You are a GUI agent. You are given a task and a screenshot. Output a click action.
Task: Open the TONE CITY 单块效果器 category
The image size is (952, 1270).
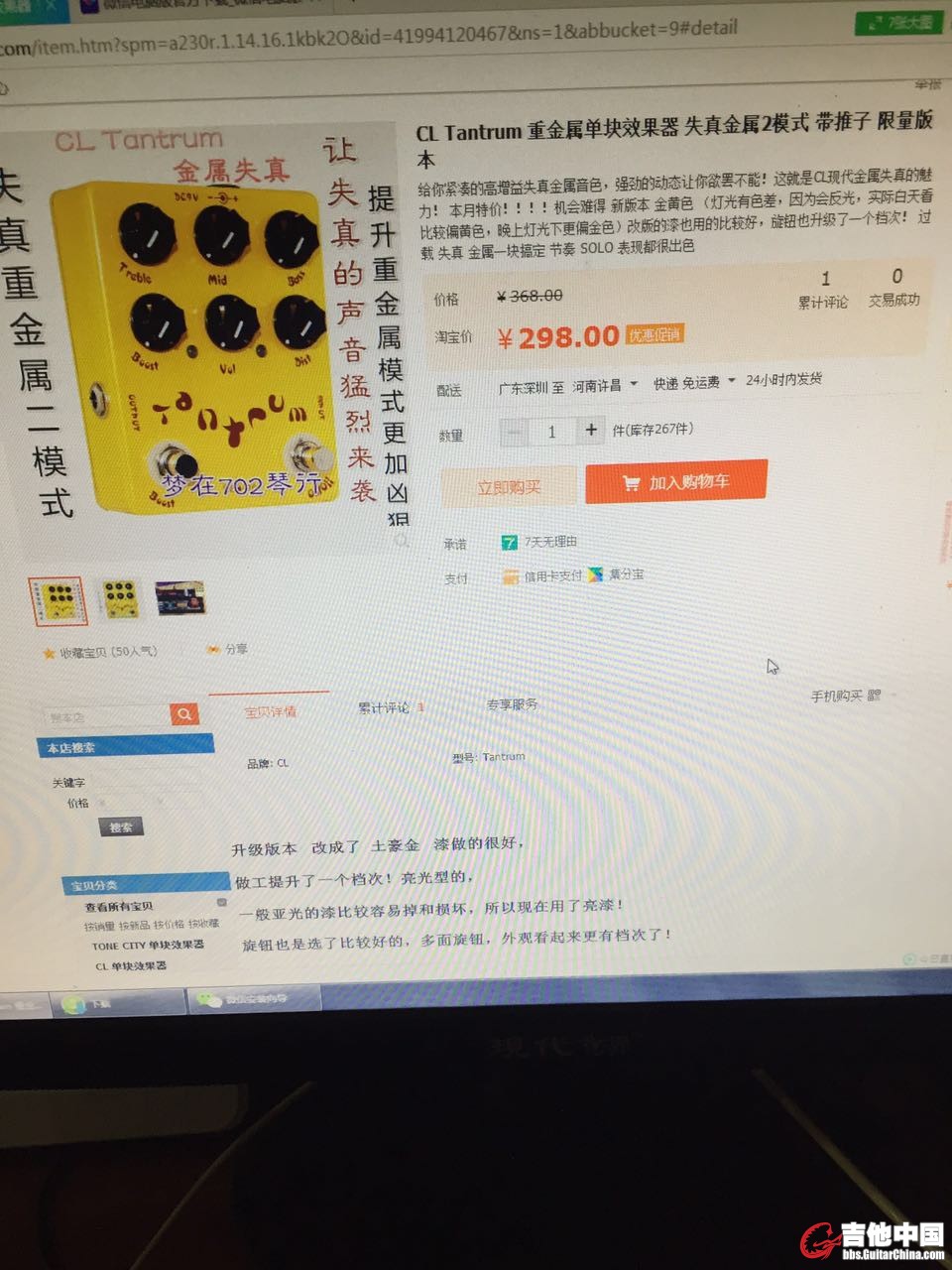tap(147, 946)
